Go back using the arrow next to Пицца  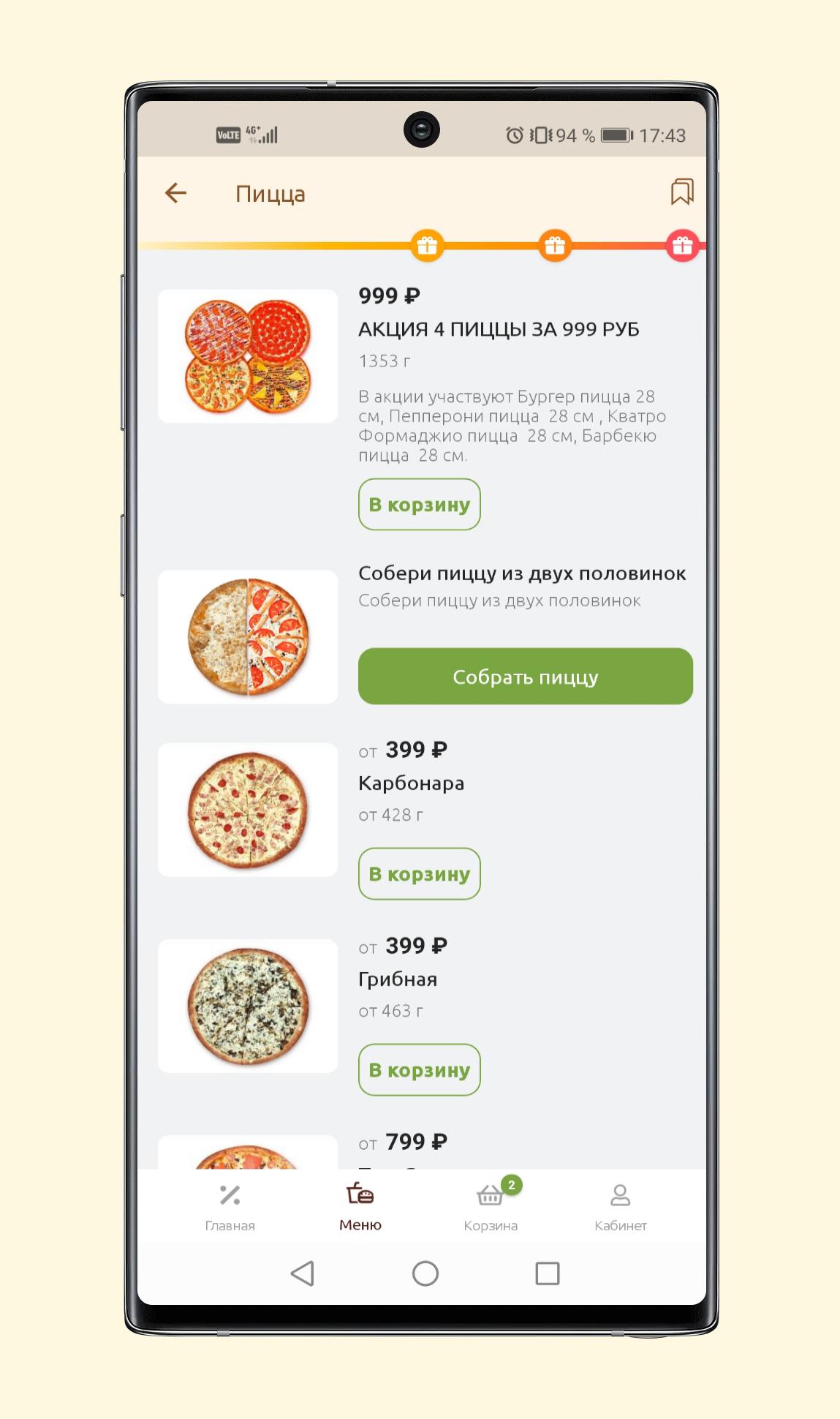175,193
